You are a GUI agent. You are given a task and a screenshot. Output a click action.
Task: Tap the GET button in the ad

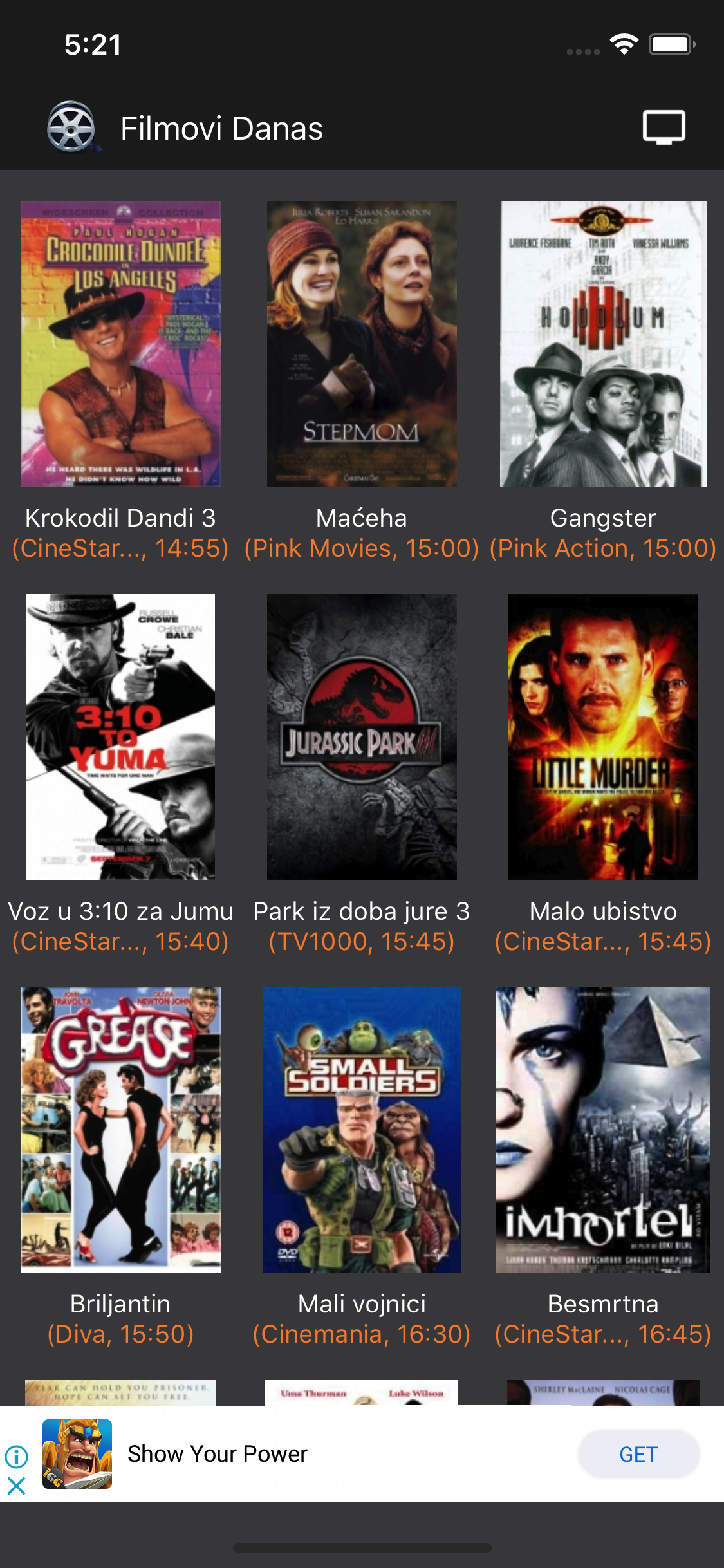coord(638,1454)
